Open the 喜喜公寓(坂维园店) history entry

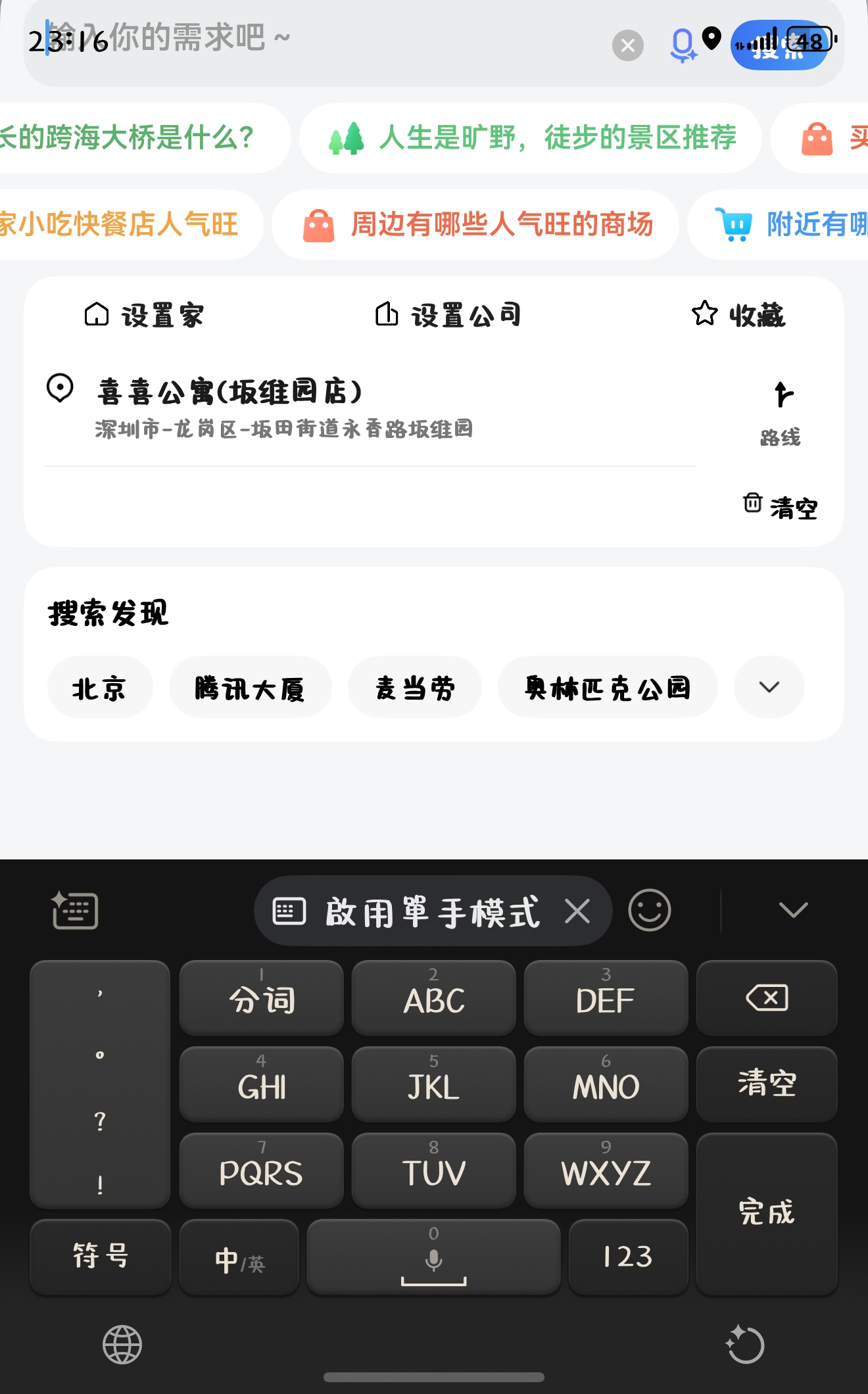tap(283, 408)
